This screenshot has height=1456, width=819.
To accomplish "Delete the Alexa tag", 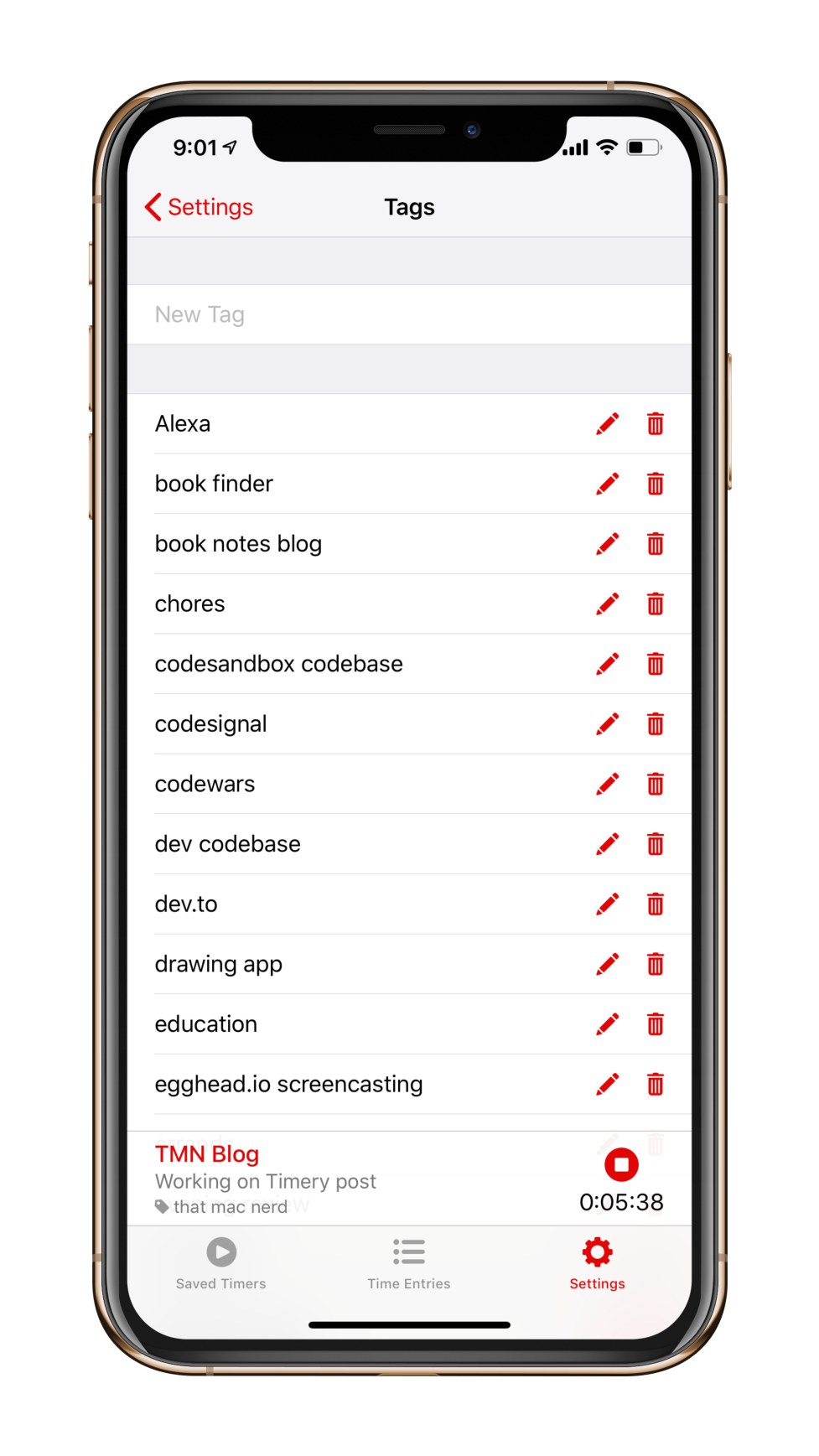I will [656, 424].
